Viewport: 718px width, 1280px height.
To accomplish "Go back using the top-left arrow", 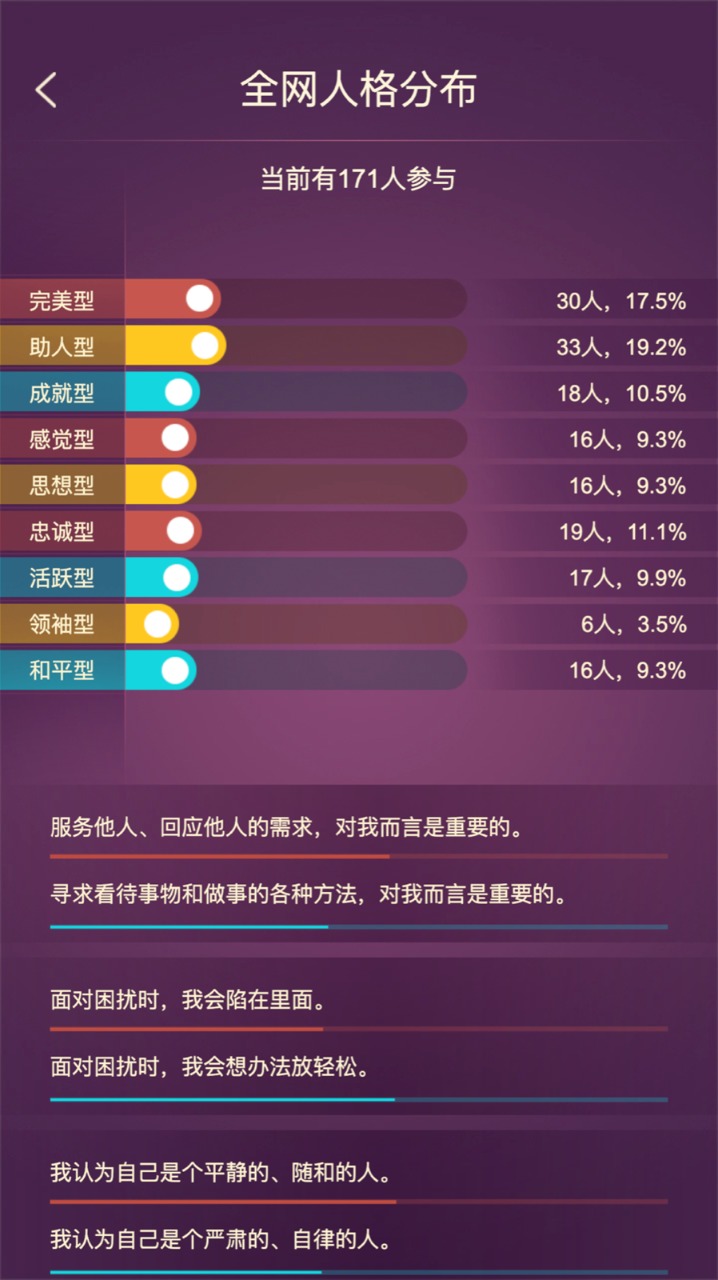I will 46,90.
